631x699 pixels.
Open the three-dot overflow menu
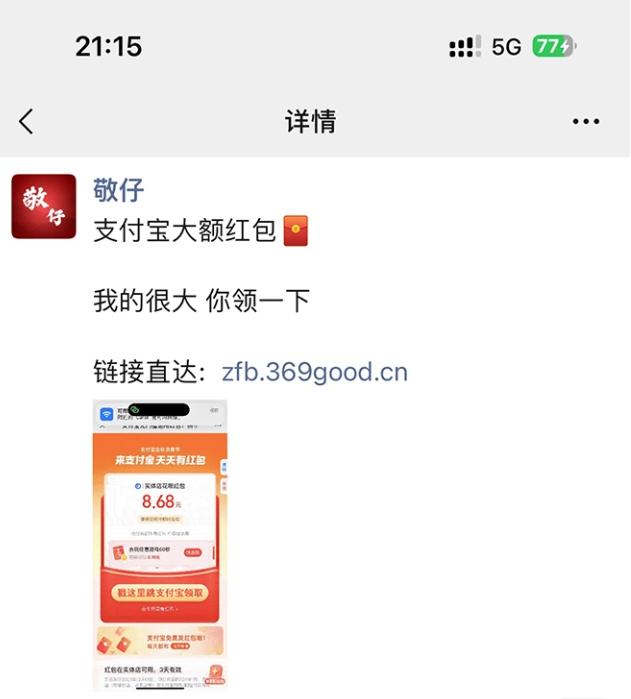(585, 122)
